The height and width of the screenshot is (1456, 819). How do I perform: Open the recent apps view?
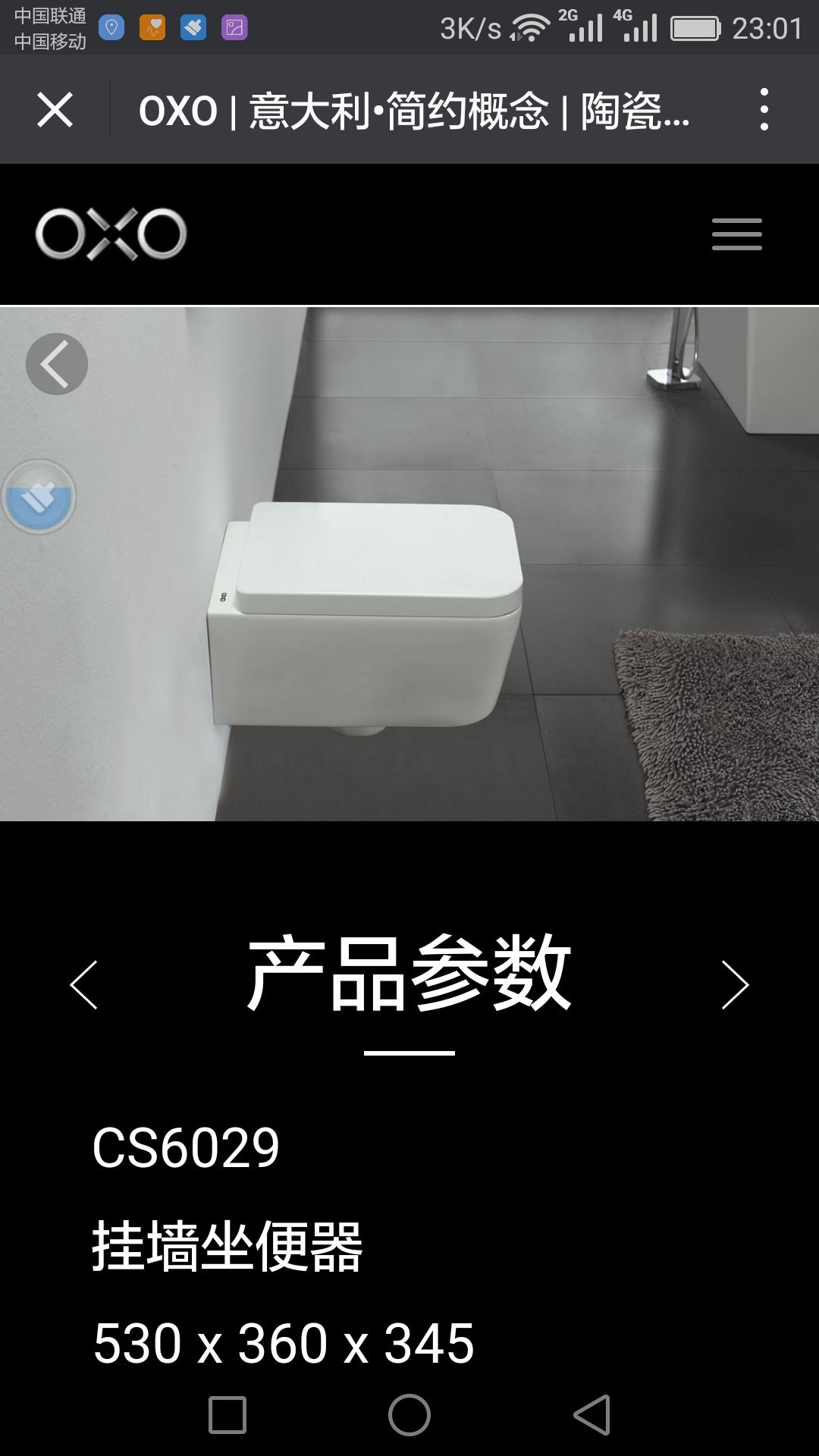coord(227,1414)
